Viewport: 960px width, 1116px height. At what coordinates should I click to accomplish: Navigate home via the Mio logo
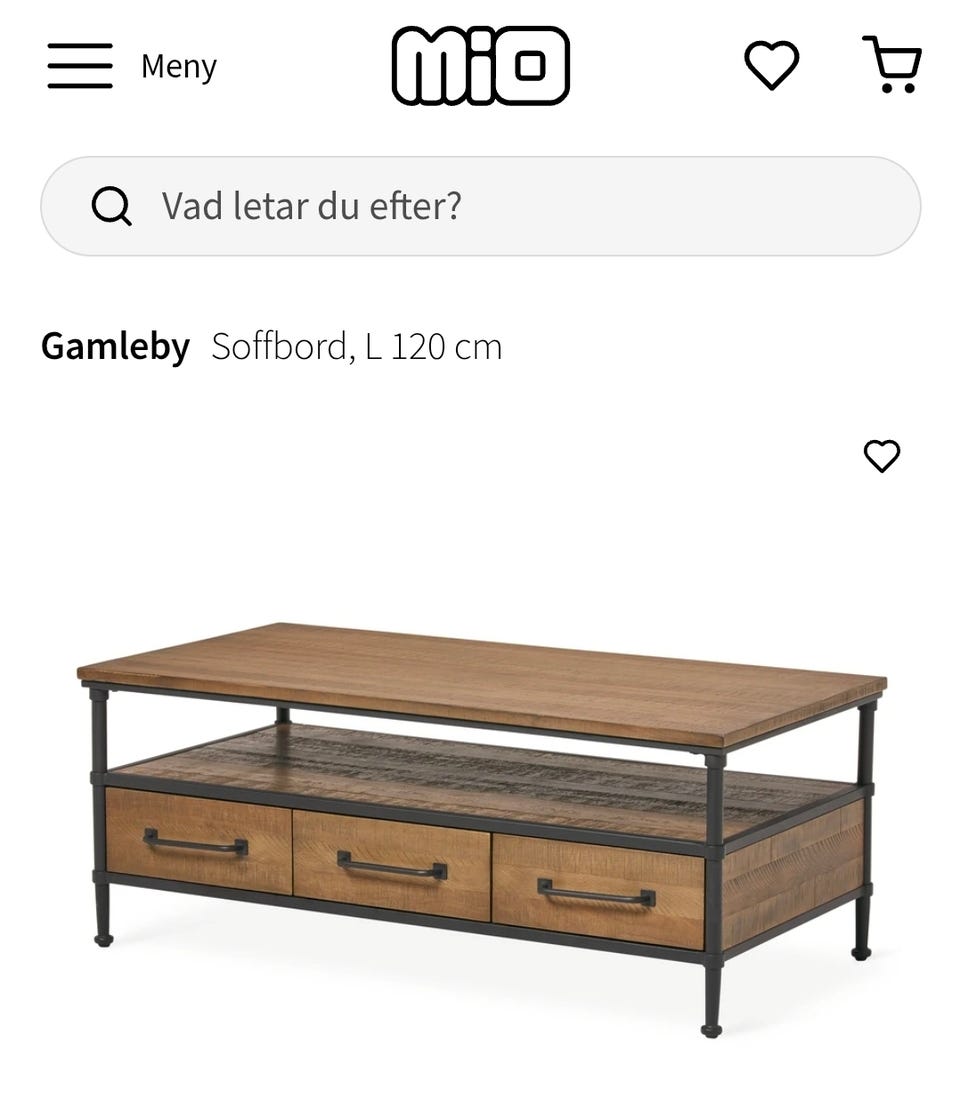pos(478,64)
